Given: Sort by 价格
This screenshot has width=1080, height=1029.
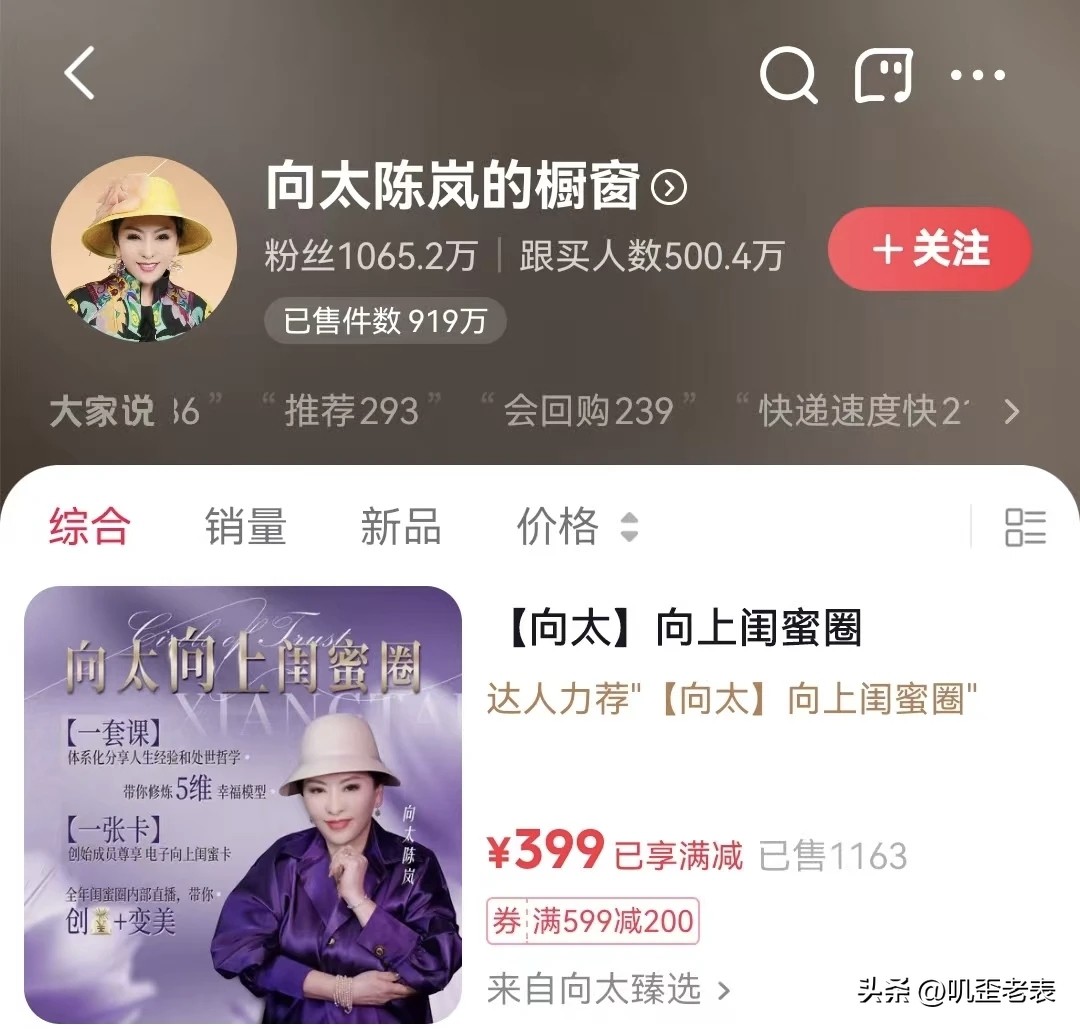Looking at the screenshot, I should tap(575, 526).
